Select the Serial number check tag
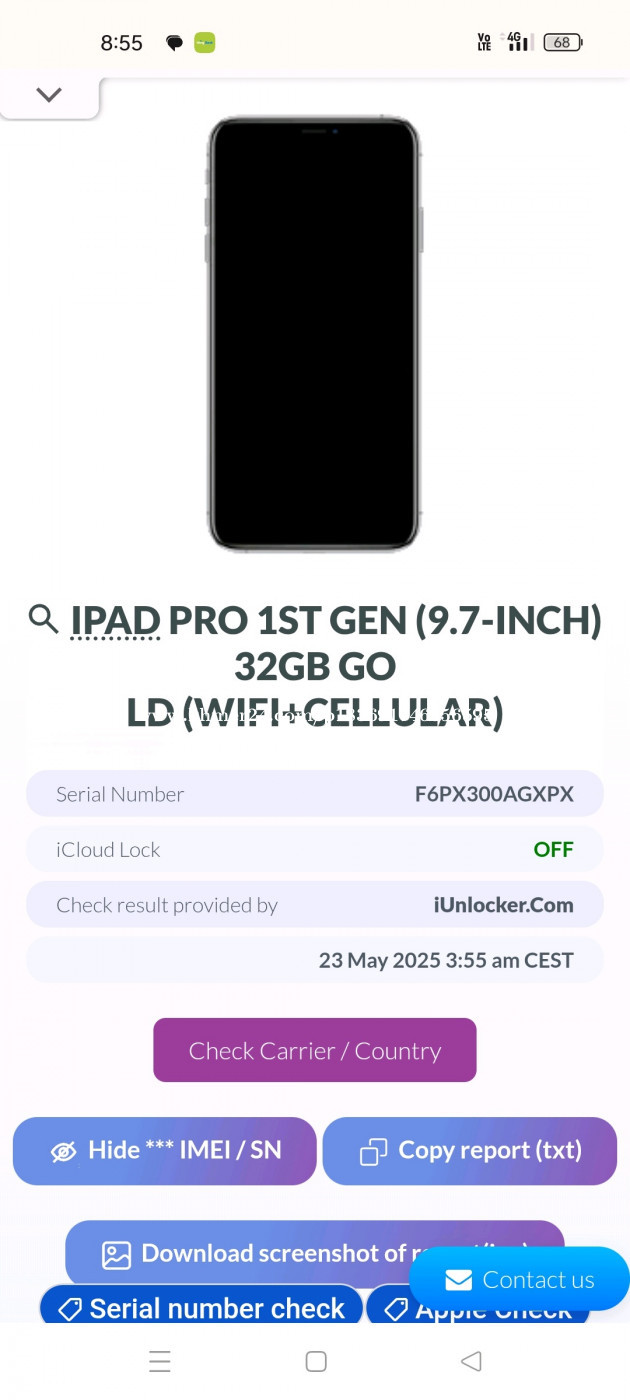This screenshot has width=630, height=1400. click(201, 1307)
